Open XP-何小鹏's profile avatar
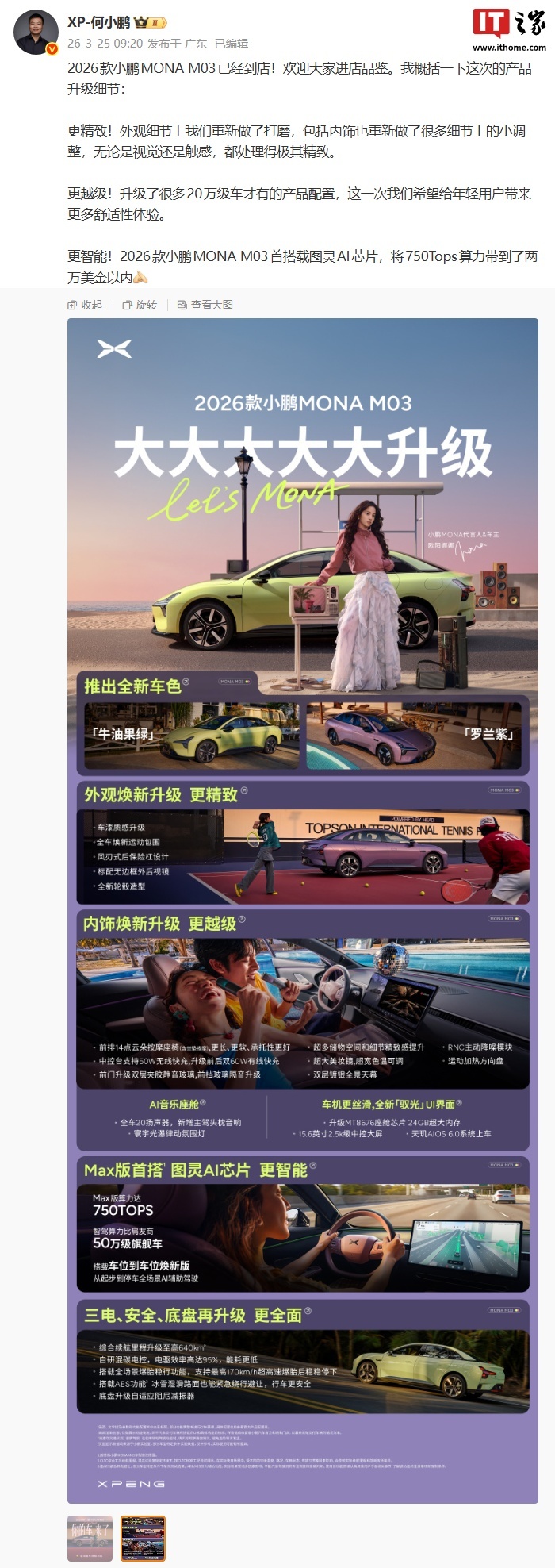The image size is (555, 1568). click(x=36, y=33)
